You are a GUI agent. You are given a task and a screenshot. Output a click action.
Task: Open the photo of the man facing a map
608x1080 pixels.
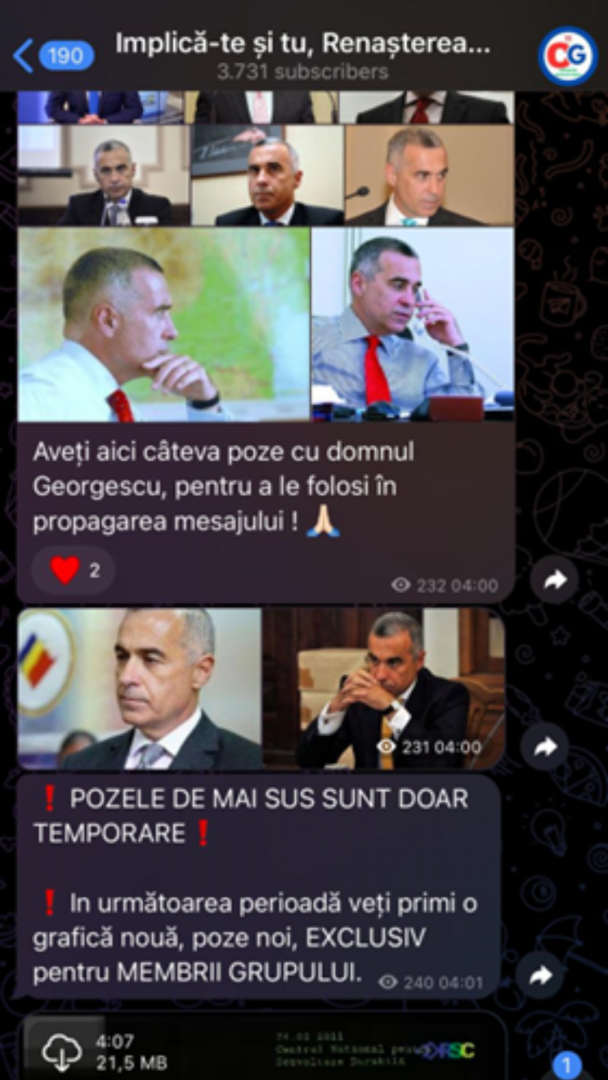tap(164, 324)
